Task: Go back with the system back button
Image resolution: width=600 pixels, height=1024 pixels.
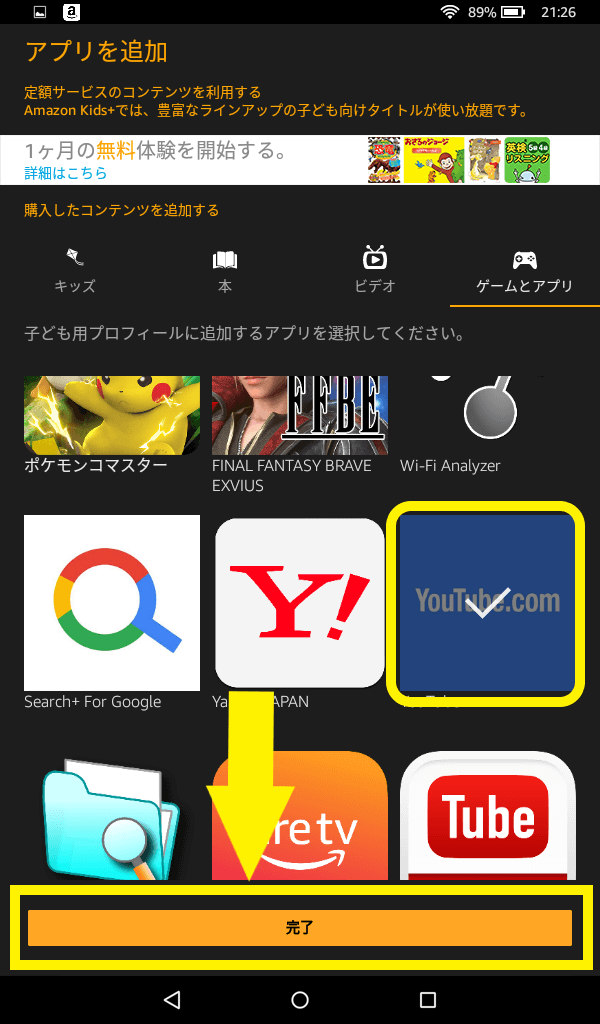Action: pos(172,999)
